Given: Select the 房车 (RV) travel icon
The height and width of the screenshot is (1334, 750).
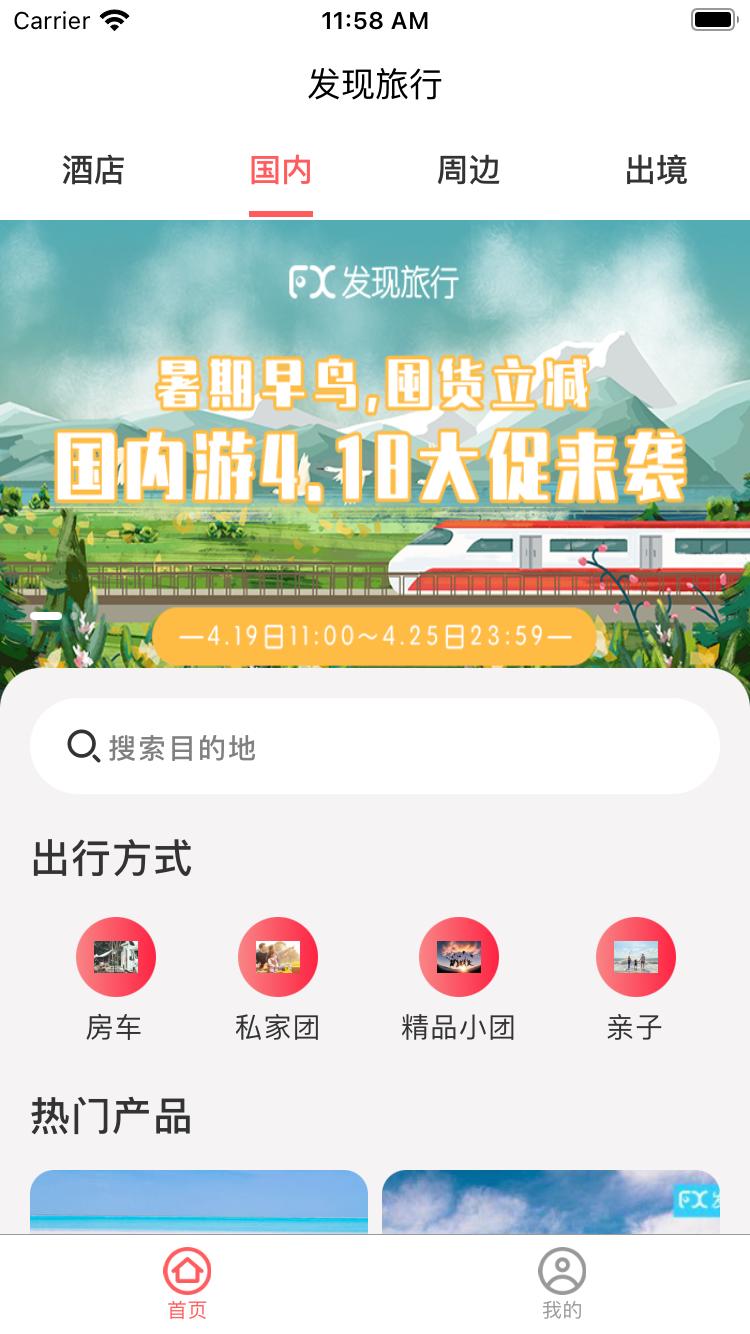Looking at the screenshot, I should (116, 956).
